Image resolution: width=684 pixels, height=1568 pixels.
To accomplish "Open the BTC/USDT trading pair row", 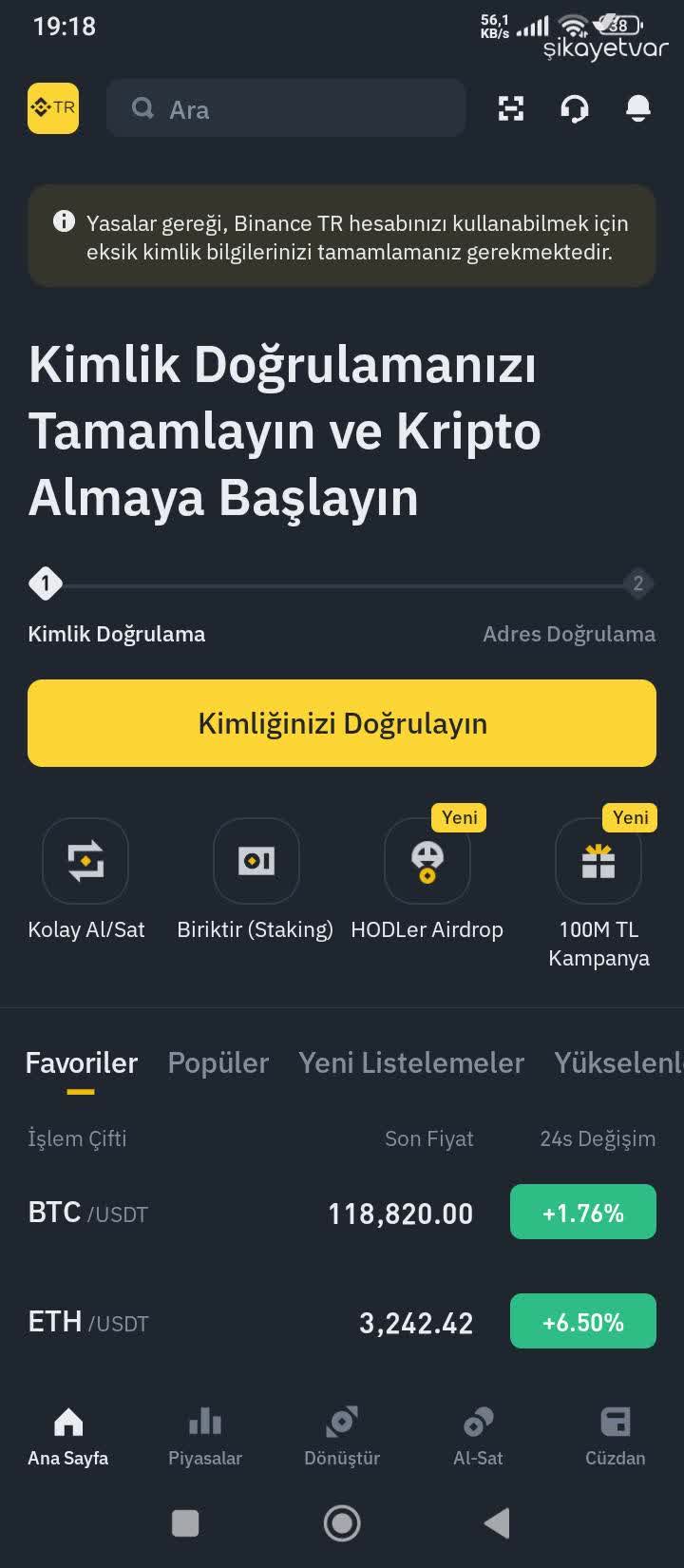I will click(x=342, y=1212).
